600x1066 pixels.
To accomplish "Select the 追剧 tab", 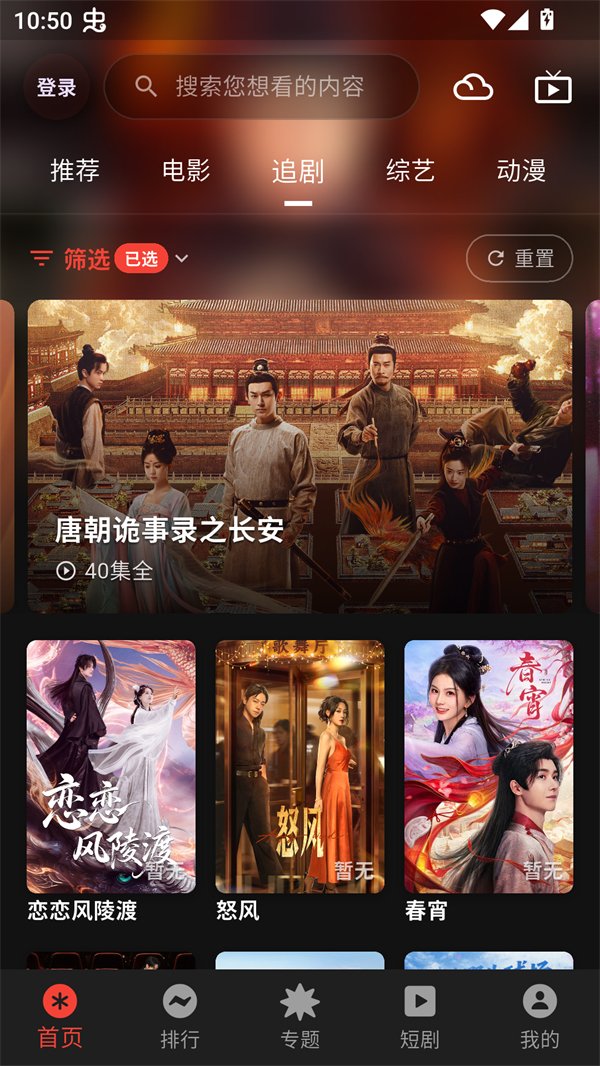I will pos(298,172).
